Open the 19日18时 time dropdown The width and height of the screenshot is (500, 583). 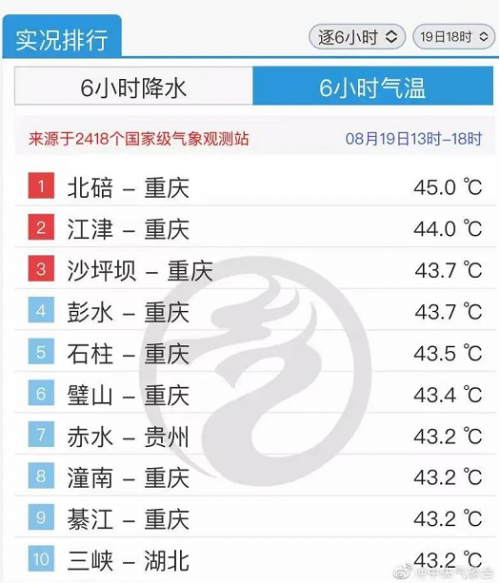[454, 37]
